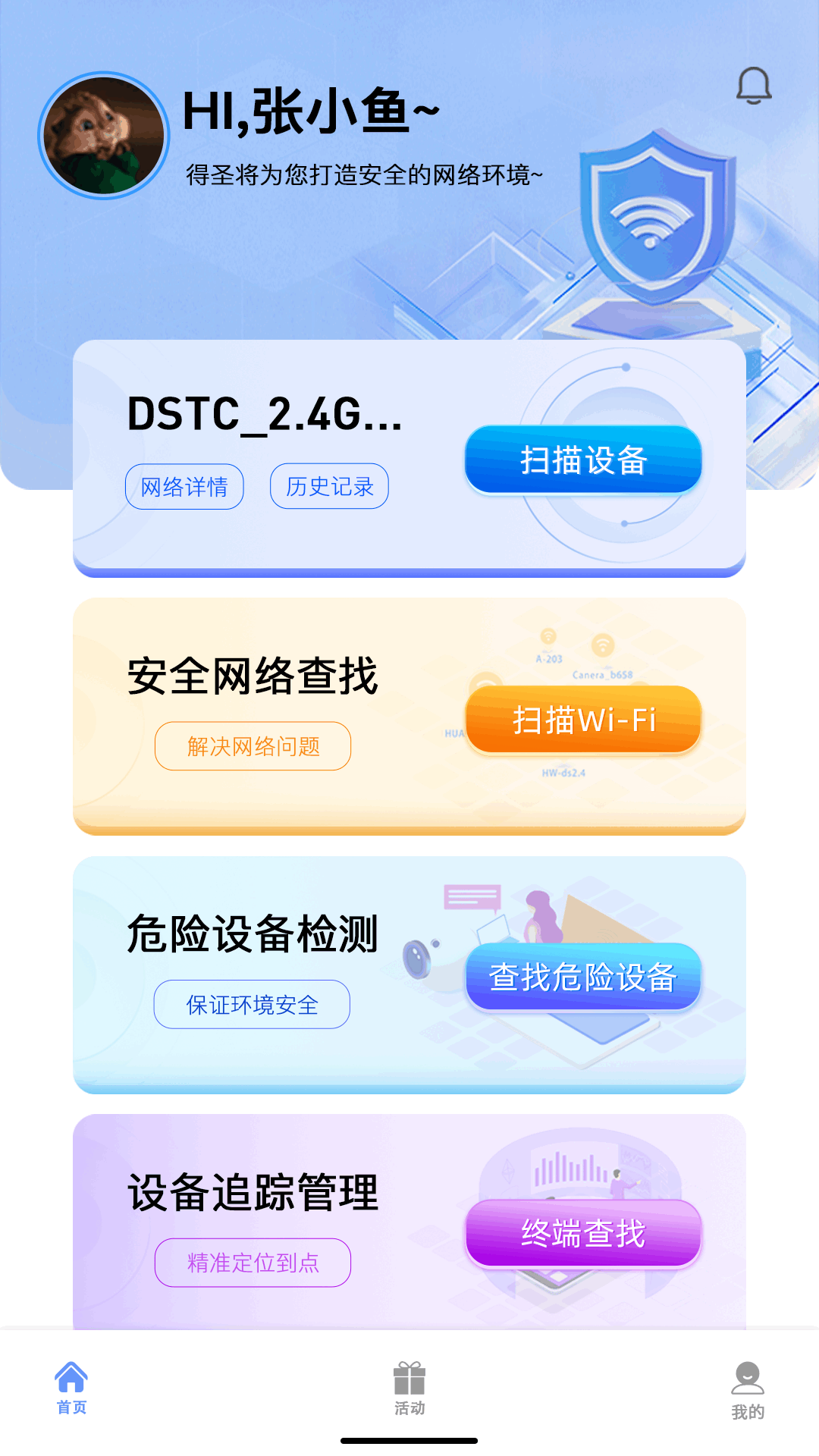Tap the 保证环境安全 label

(252, 1004)
